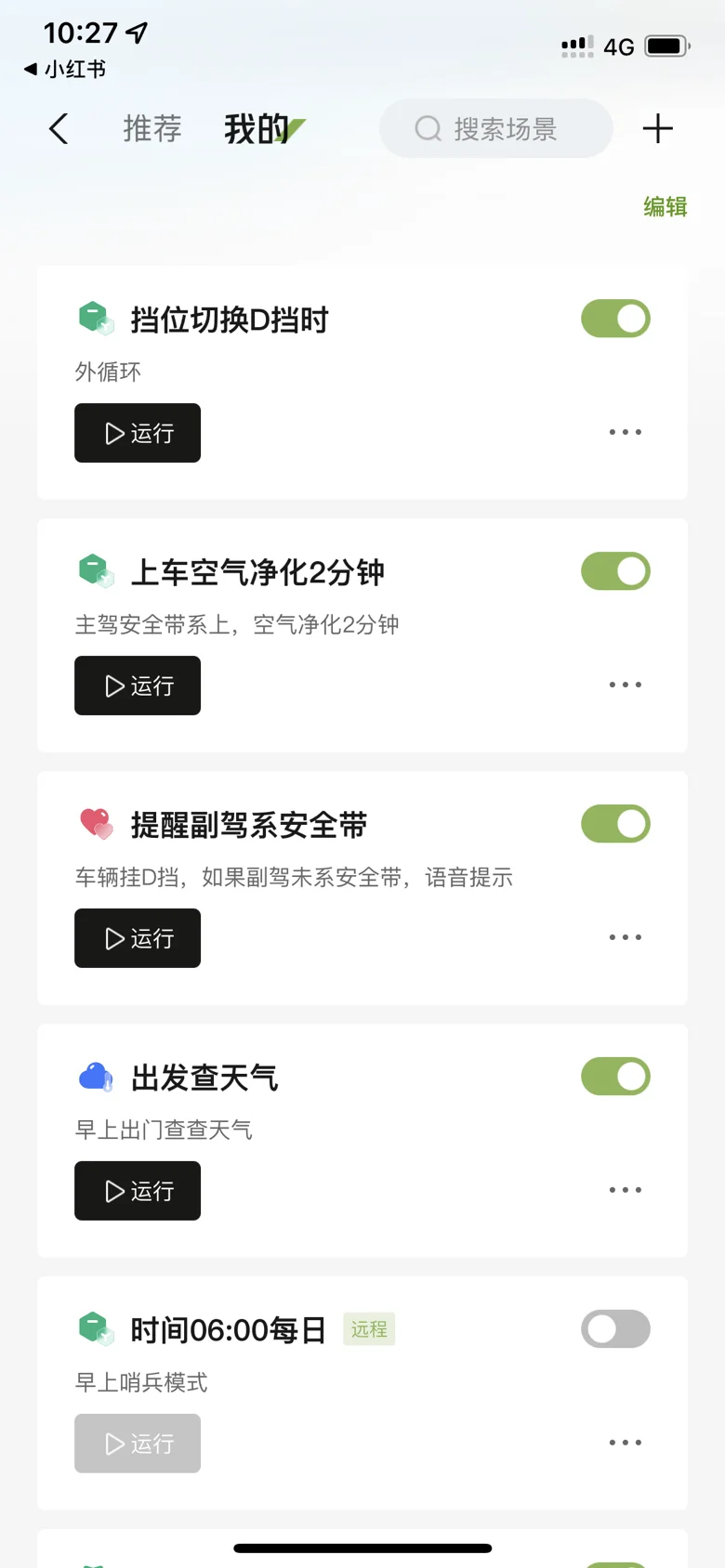Run the 挡位切换D挡时 scene
This screenshot has height=1568, width=725.
point(138,433)
